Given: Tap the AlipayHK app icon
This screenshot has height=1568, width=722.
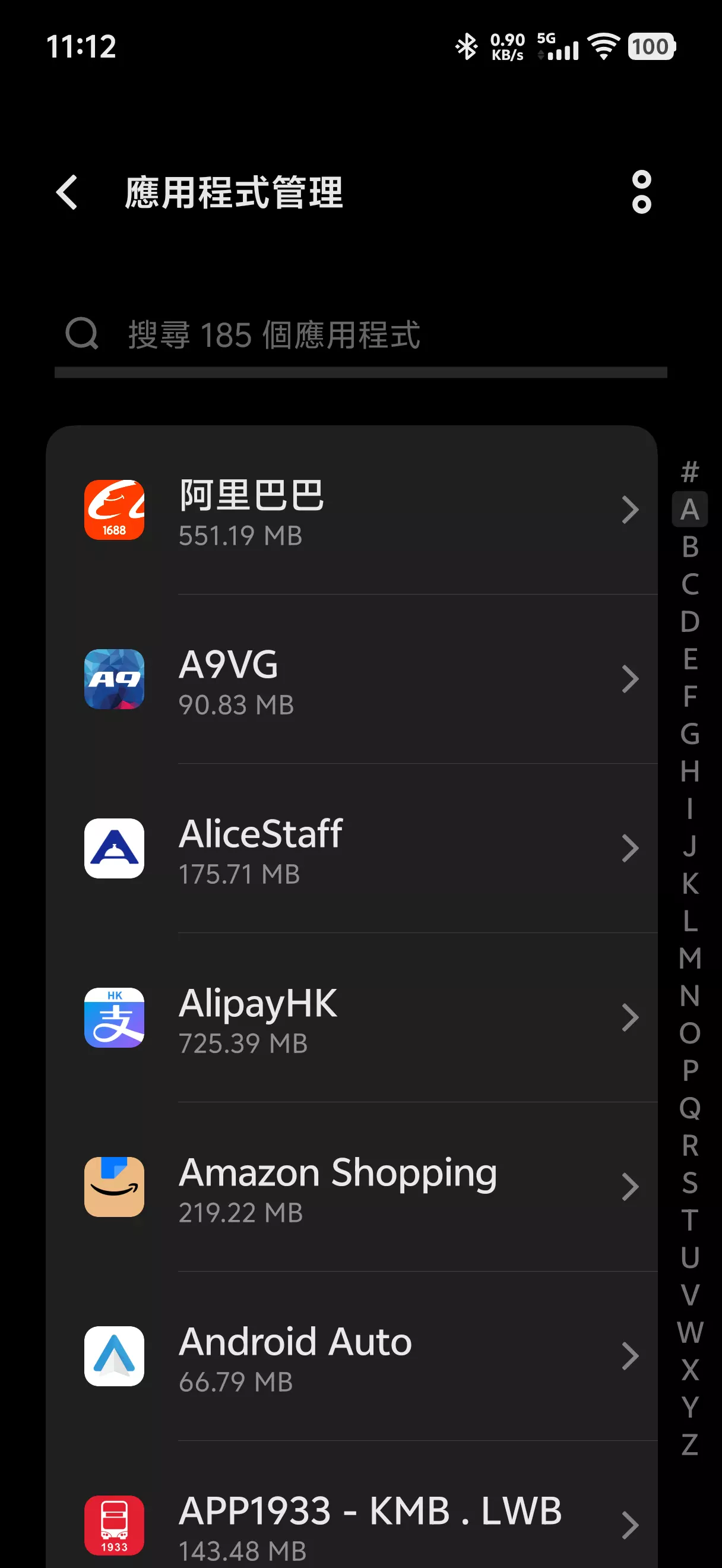Looking at the screenshot, I should tap(114, 1017).
